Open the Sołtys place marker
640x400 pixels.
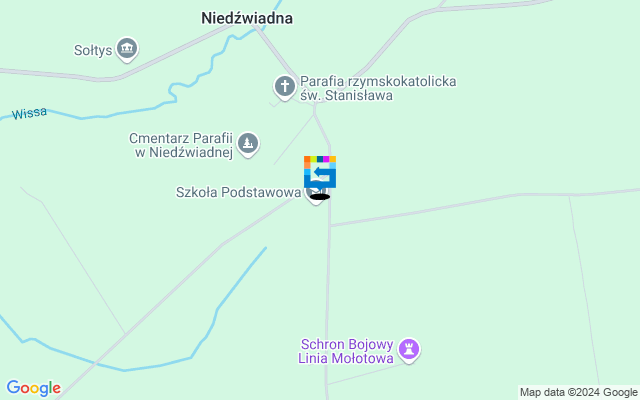coord(127,48)
